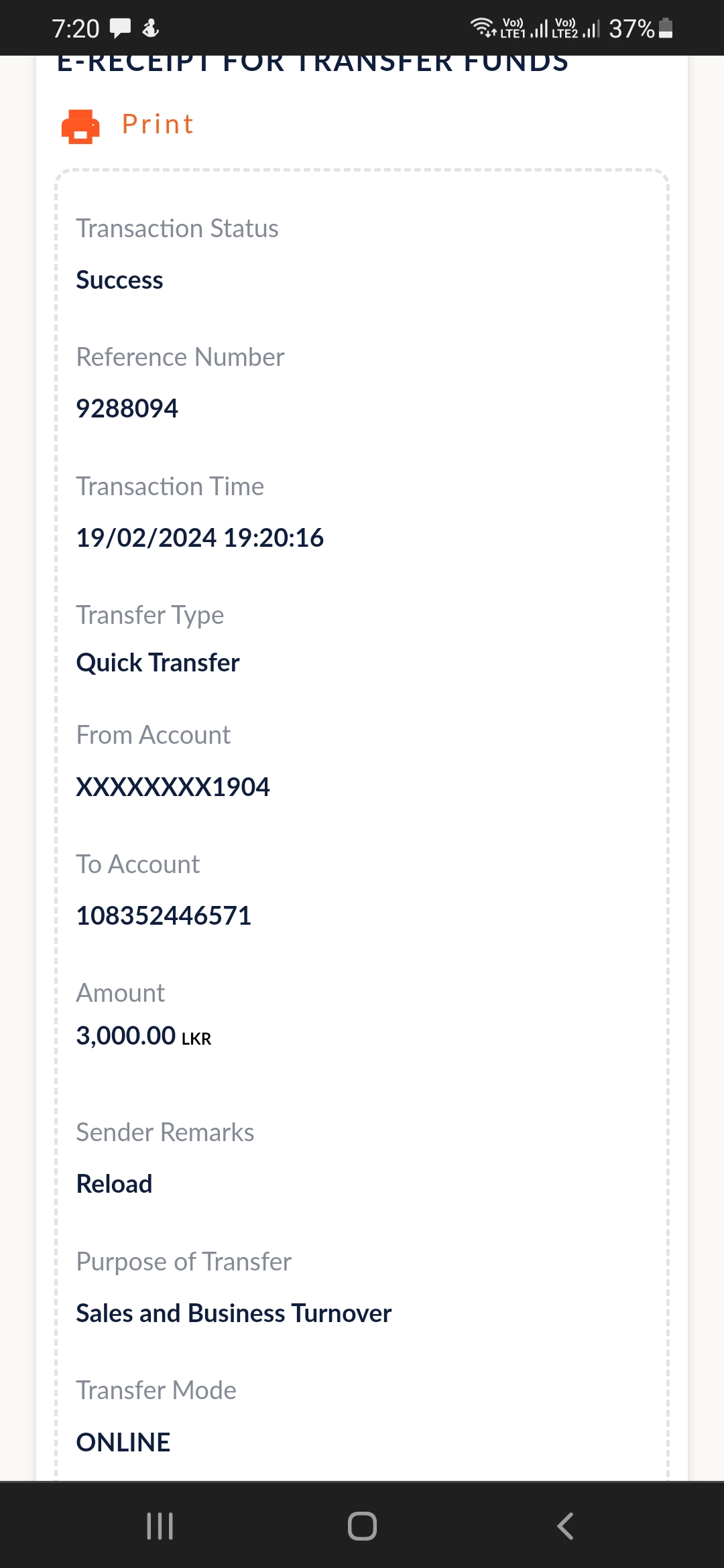
Task: Go back using the navigation bar
Action: tap(565, 1526)
